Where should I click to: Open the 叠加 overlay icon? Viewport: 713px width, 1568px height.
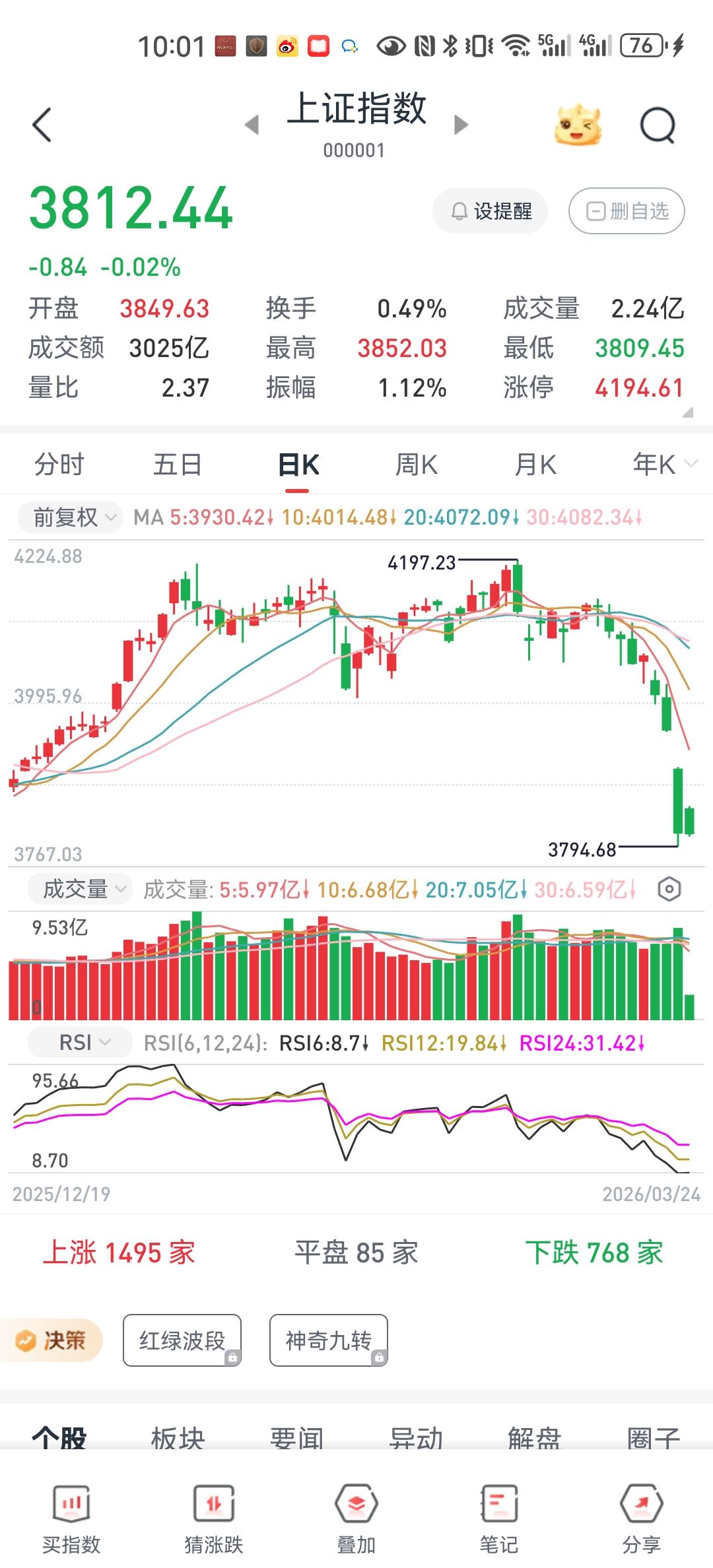[356, 1518]
